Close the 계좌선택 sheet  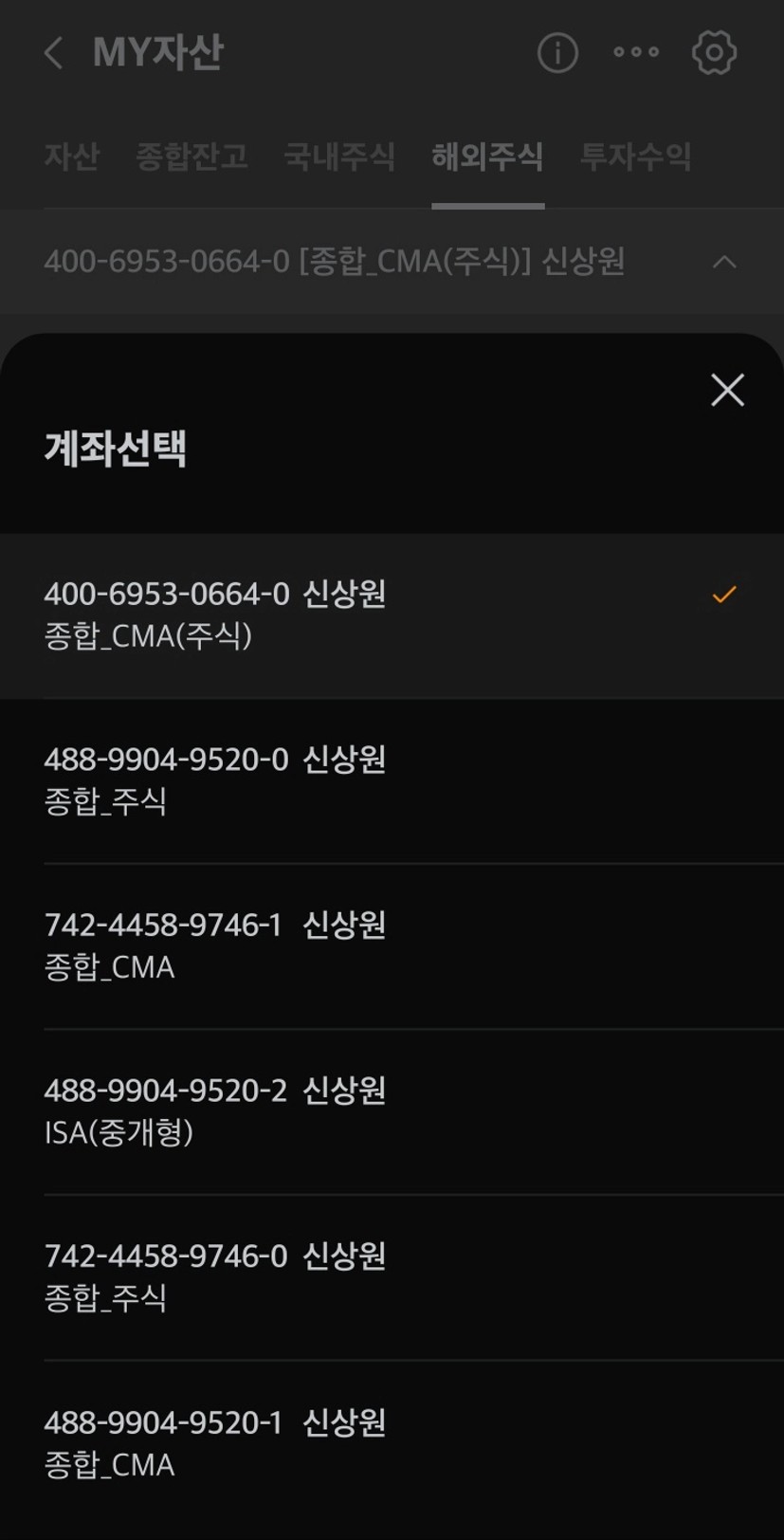(x=727, y=390)
